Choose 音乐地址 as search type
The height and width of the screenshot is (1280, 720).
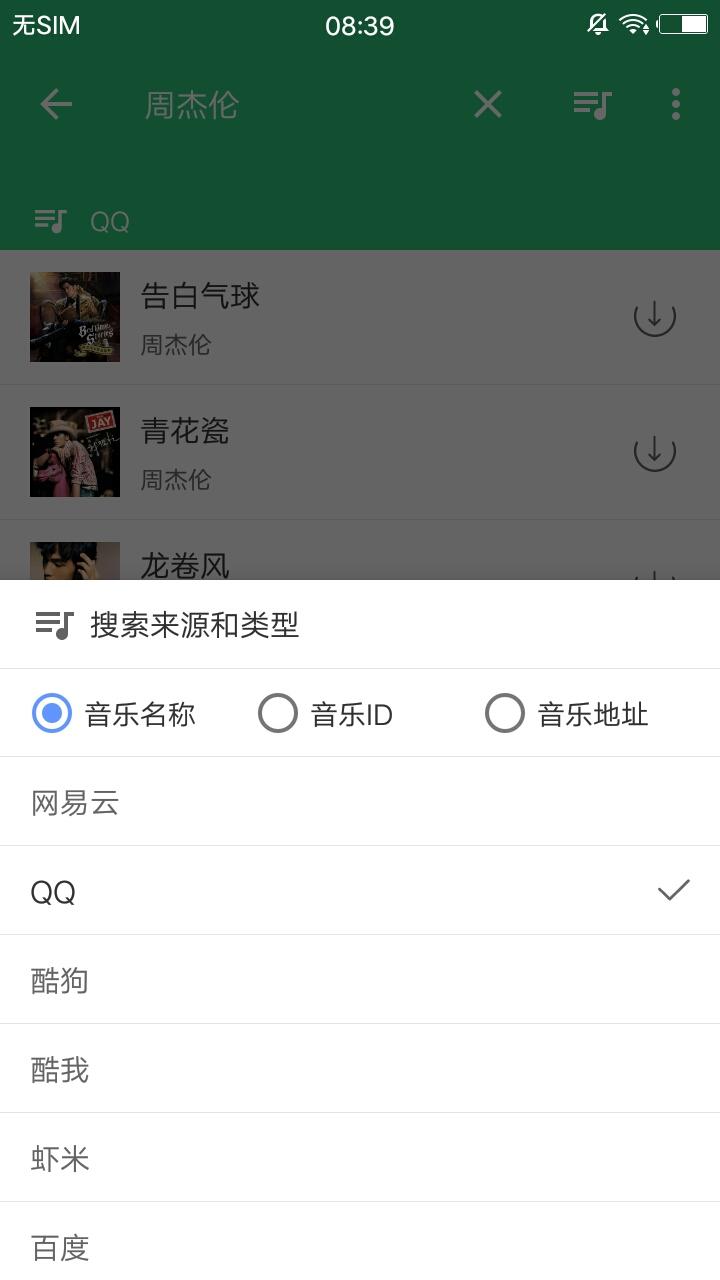pyautogui.click(x=505, y=714)
